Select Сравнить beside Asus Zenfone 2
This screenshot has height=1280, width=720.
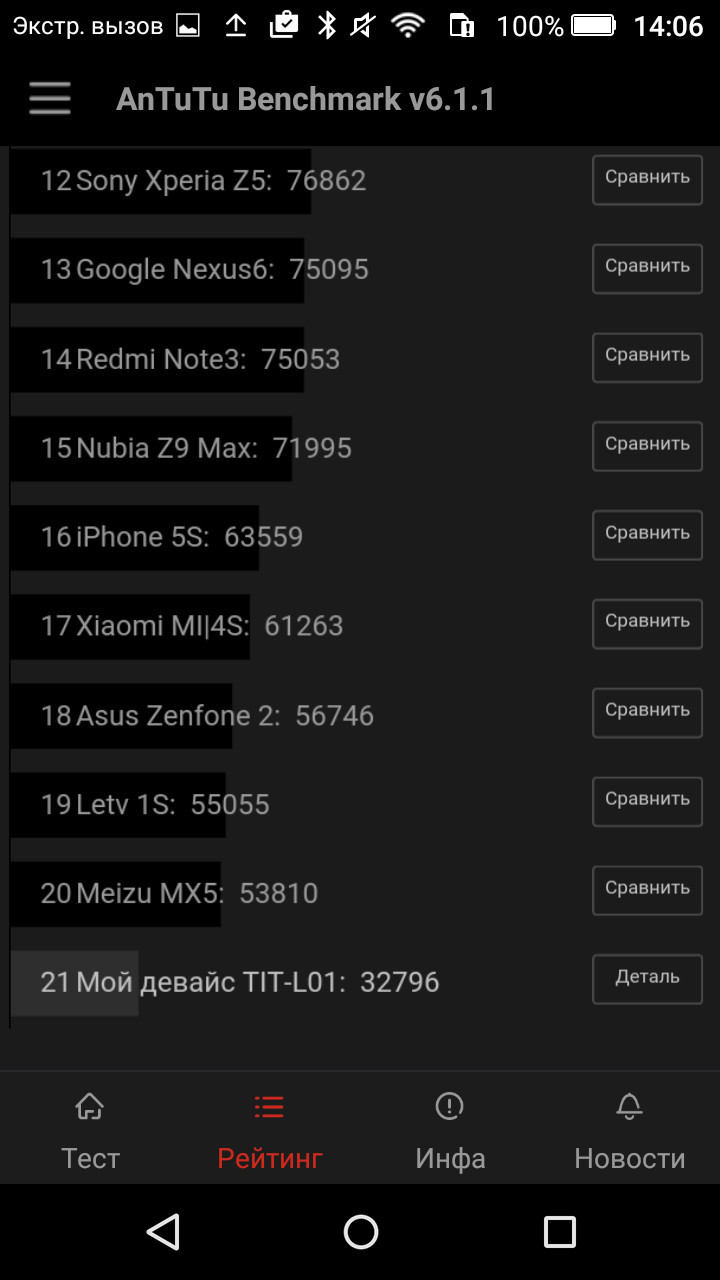coord(647,712)
